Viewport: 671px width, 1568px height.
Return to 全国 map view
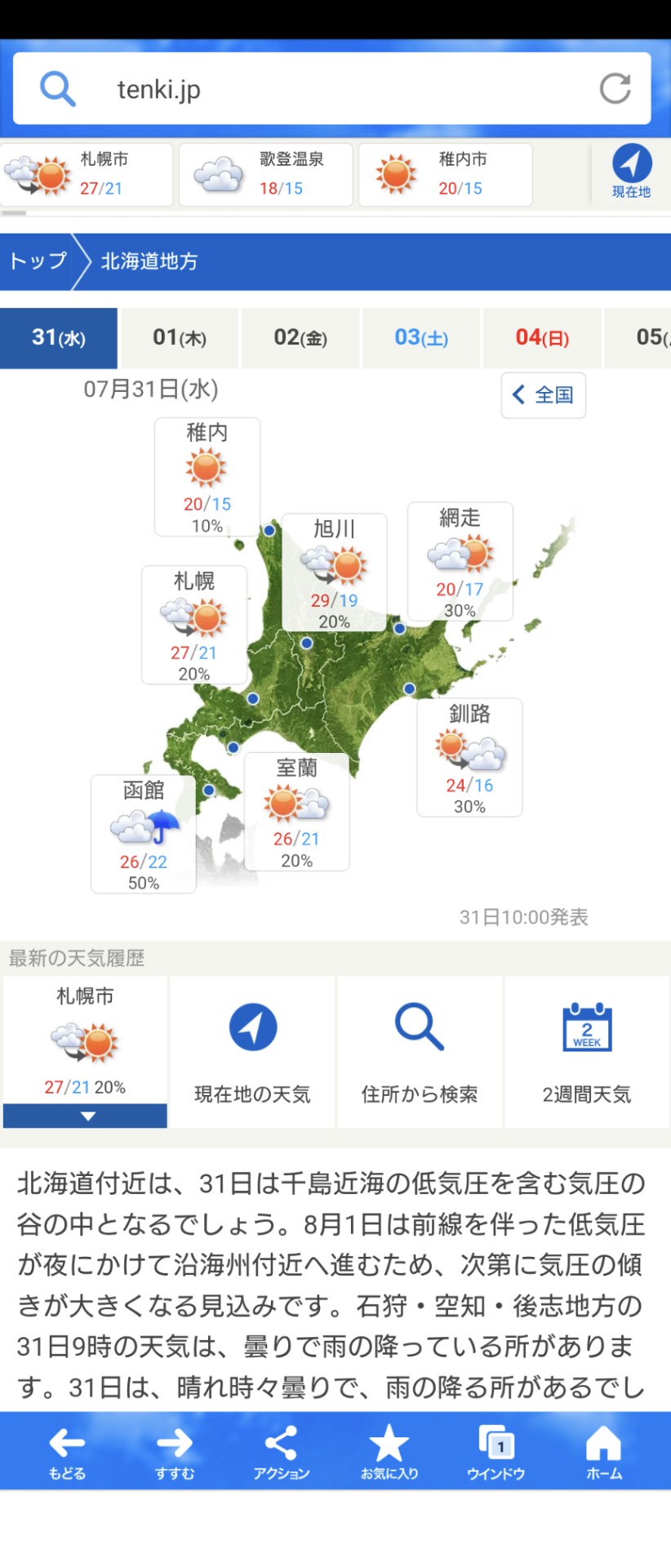point(543,395)
